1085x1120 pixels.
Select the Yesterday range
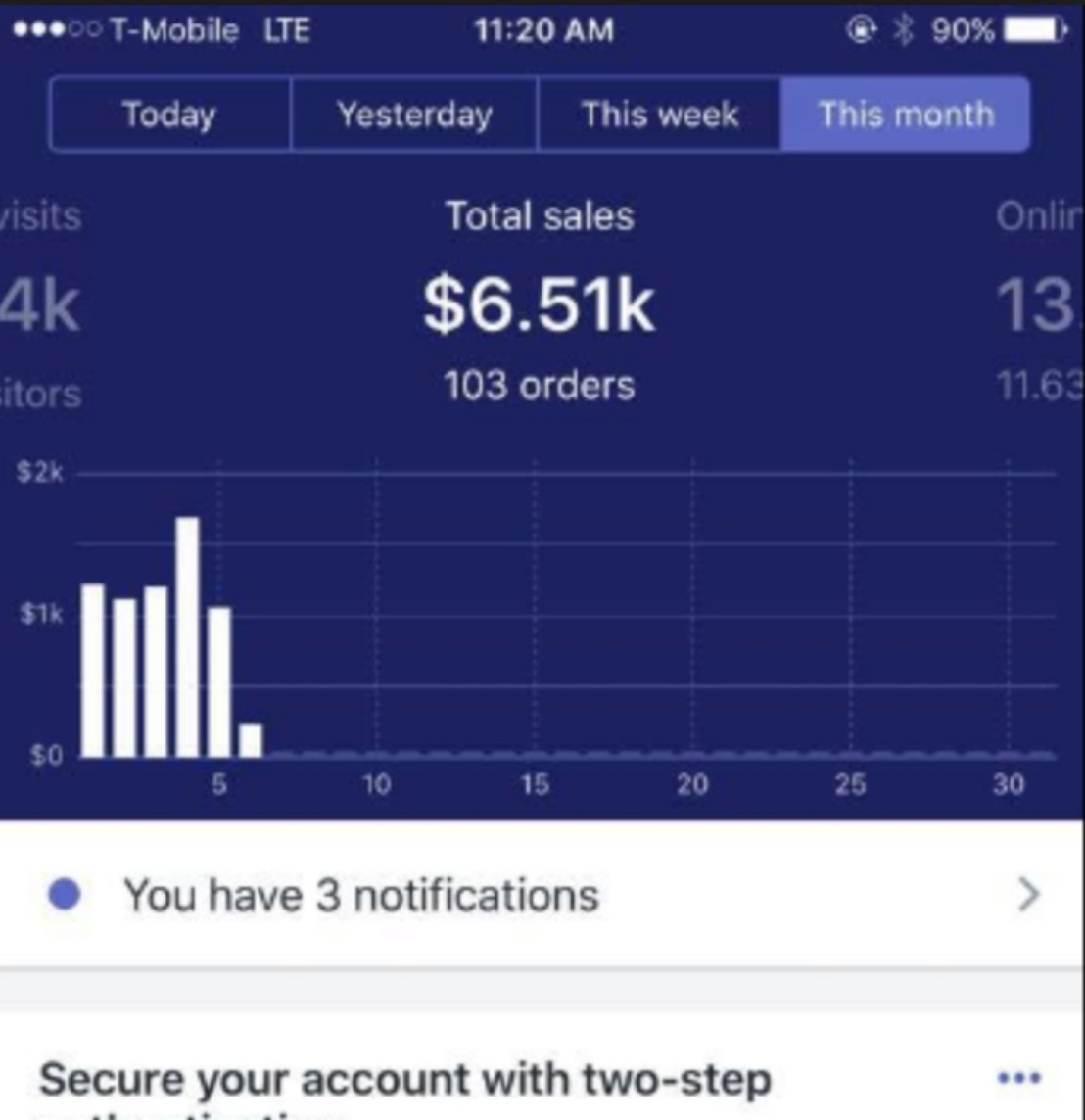(414, 115)
